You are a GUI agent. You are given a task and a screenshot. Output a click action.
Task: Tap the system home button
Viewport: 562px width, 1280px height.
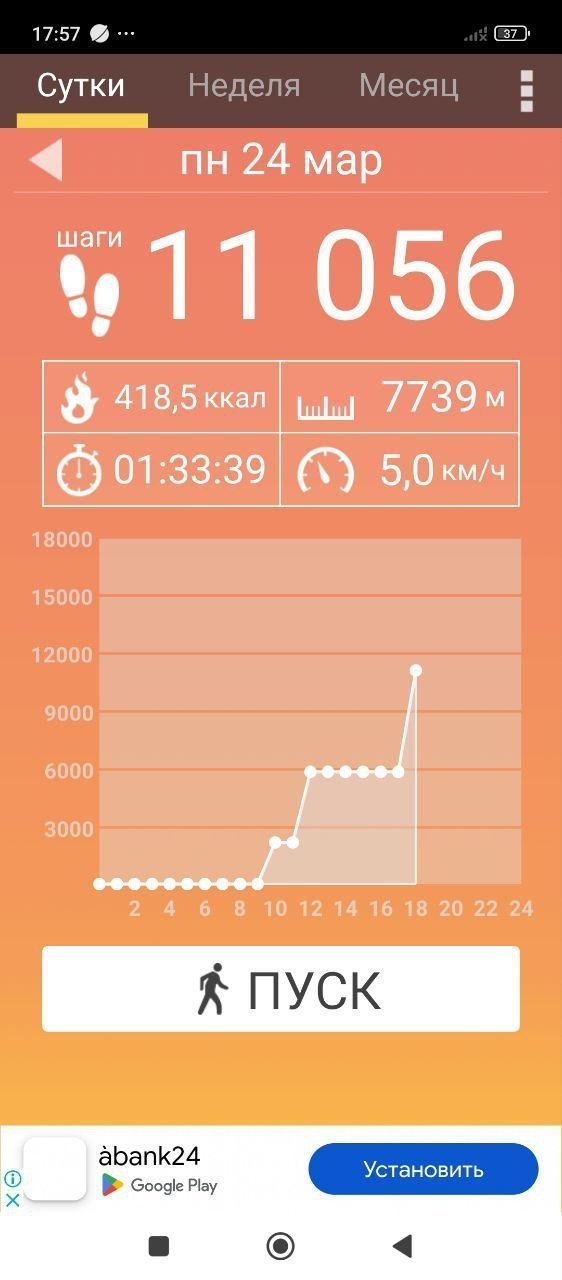click(281, 1245)
